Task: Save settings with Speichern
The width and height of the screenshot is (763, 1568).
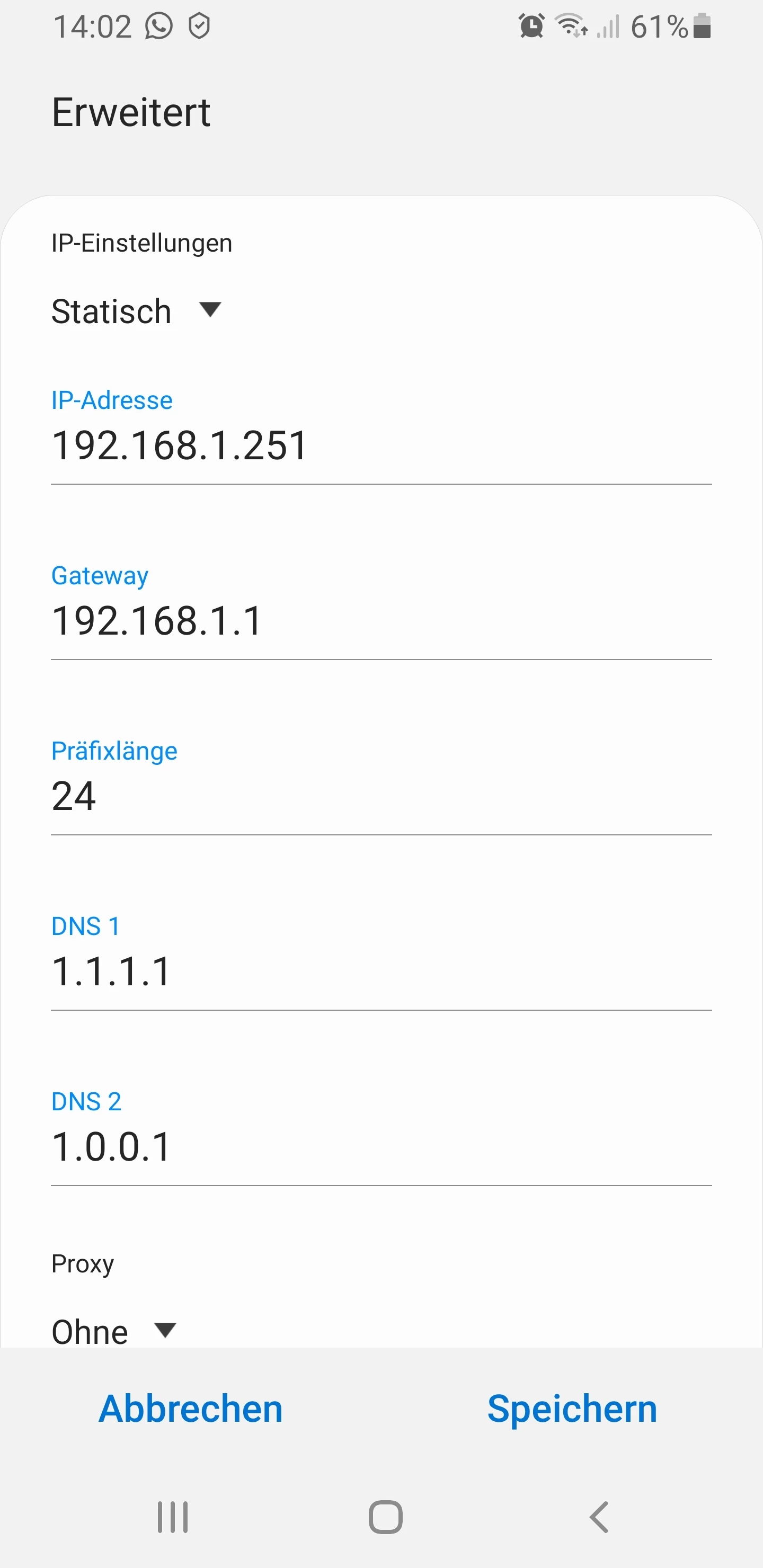Action: (x=572, y=1409)
